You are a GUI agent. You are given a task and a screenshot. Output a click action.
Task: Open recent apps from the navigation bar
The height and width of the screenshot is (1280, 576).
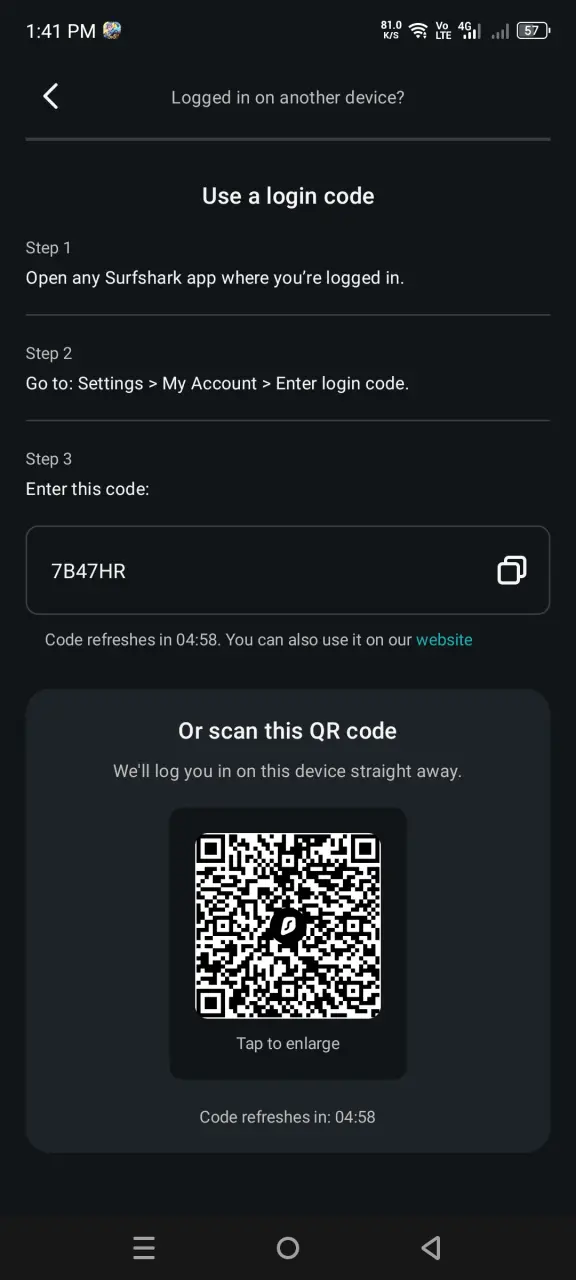click(x=144, y=1248)
